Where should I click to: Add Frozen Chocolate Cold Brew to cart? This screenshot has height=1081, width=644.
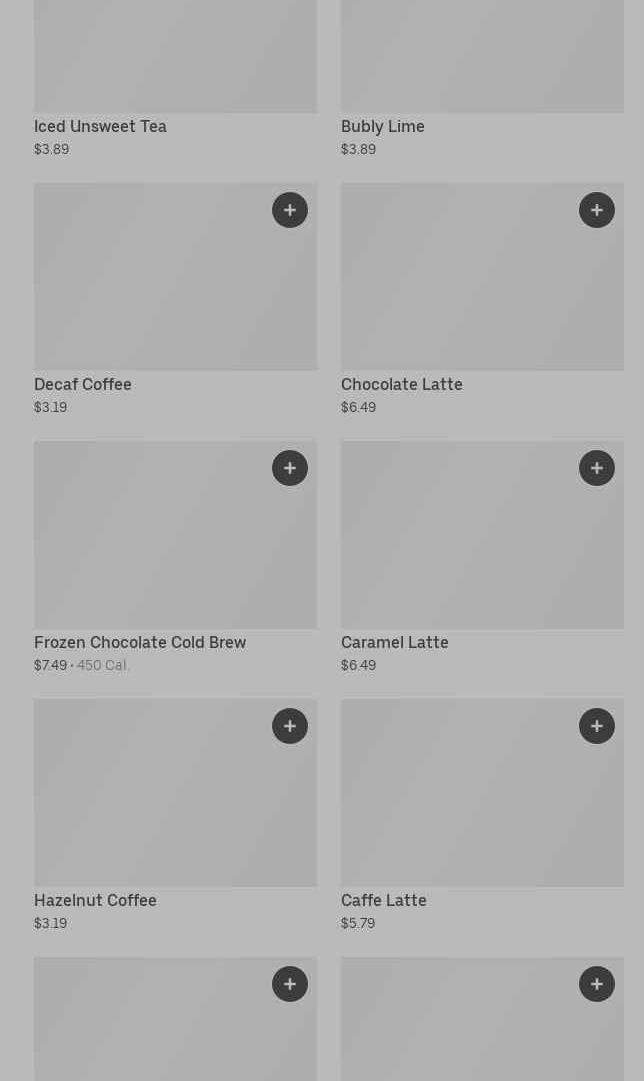[x=290, y=468]
